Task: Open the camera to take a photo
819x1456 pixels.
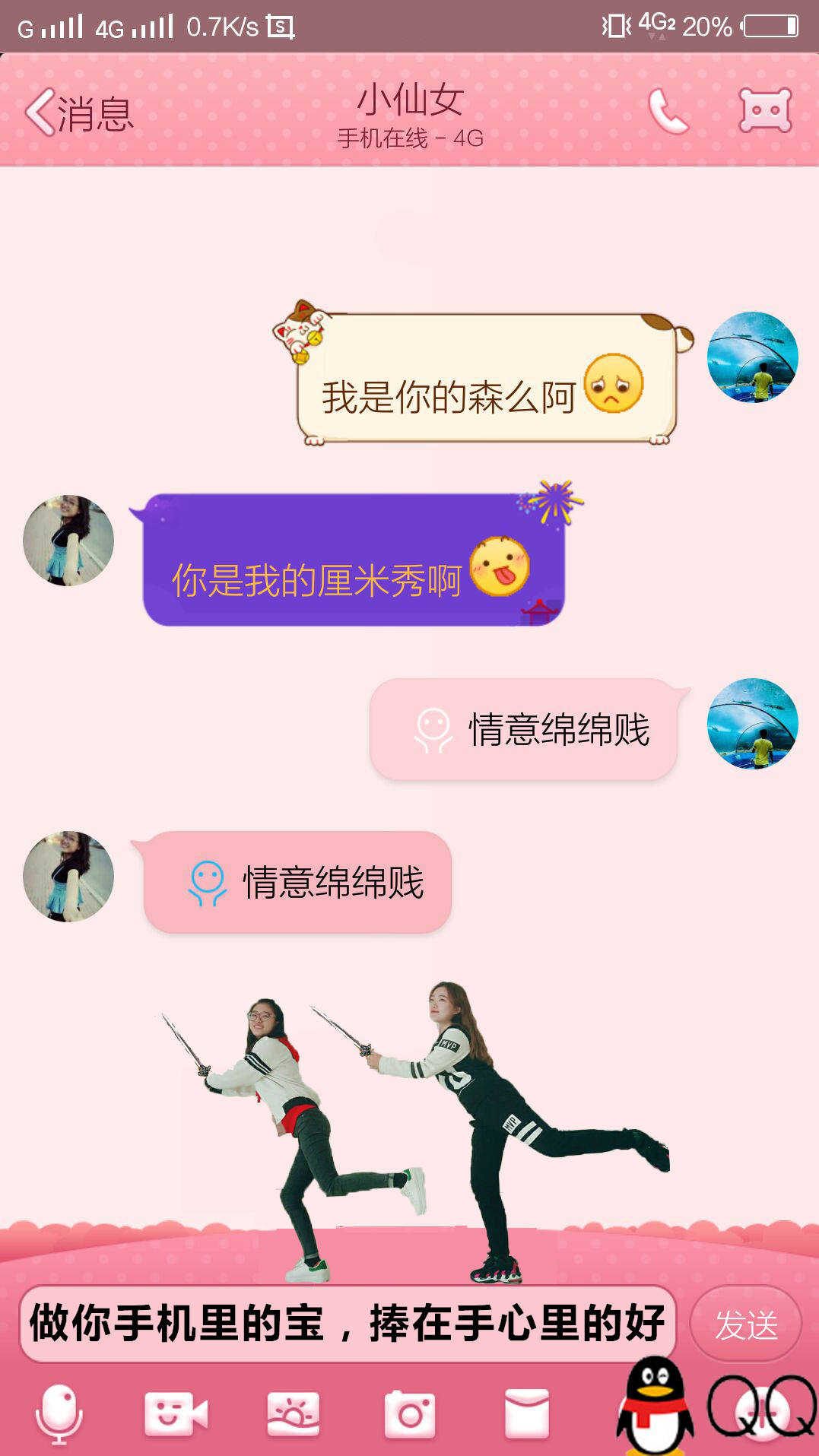Action: click(x=410, y=1413)
